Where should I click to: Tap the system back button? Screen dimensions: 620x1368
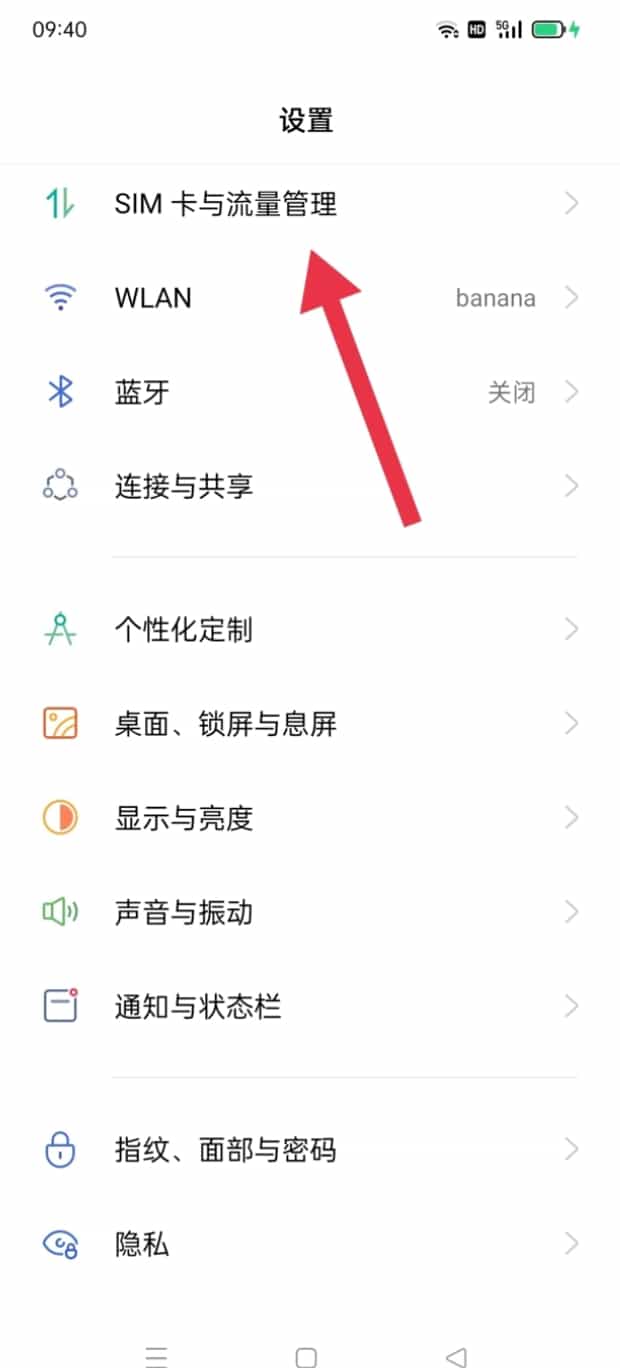tap(456, 1357)
